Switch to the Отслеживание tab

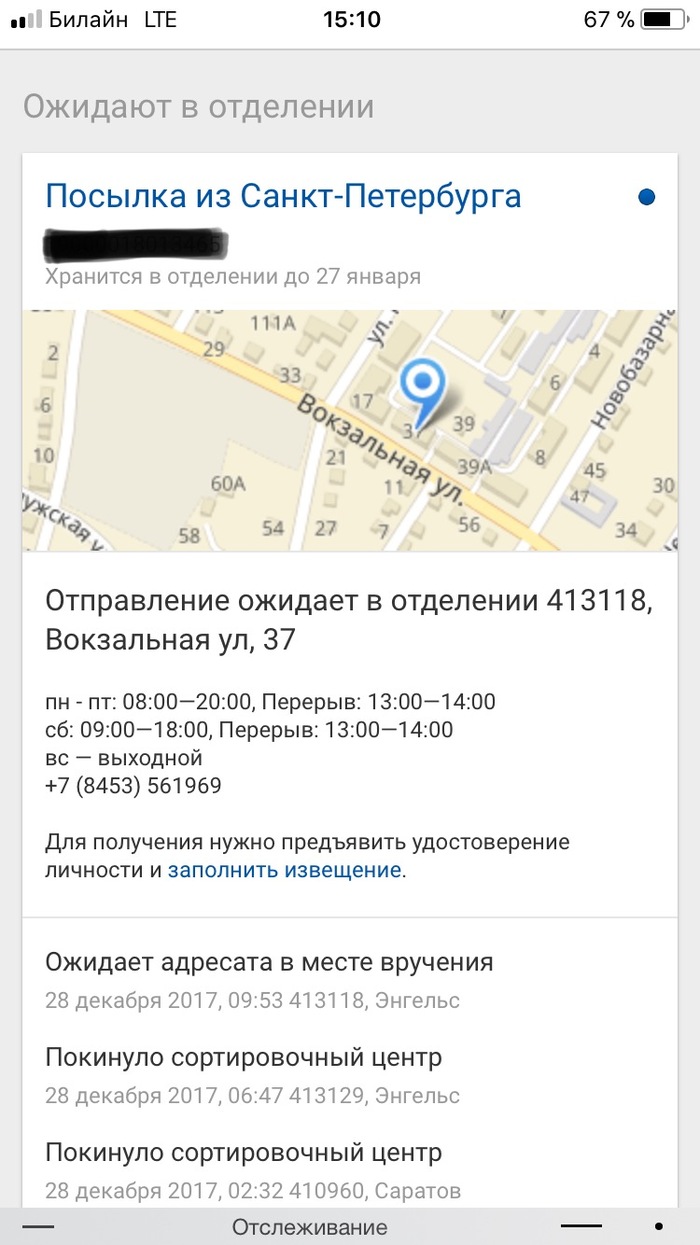[309, 1227]
